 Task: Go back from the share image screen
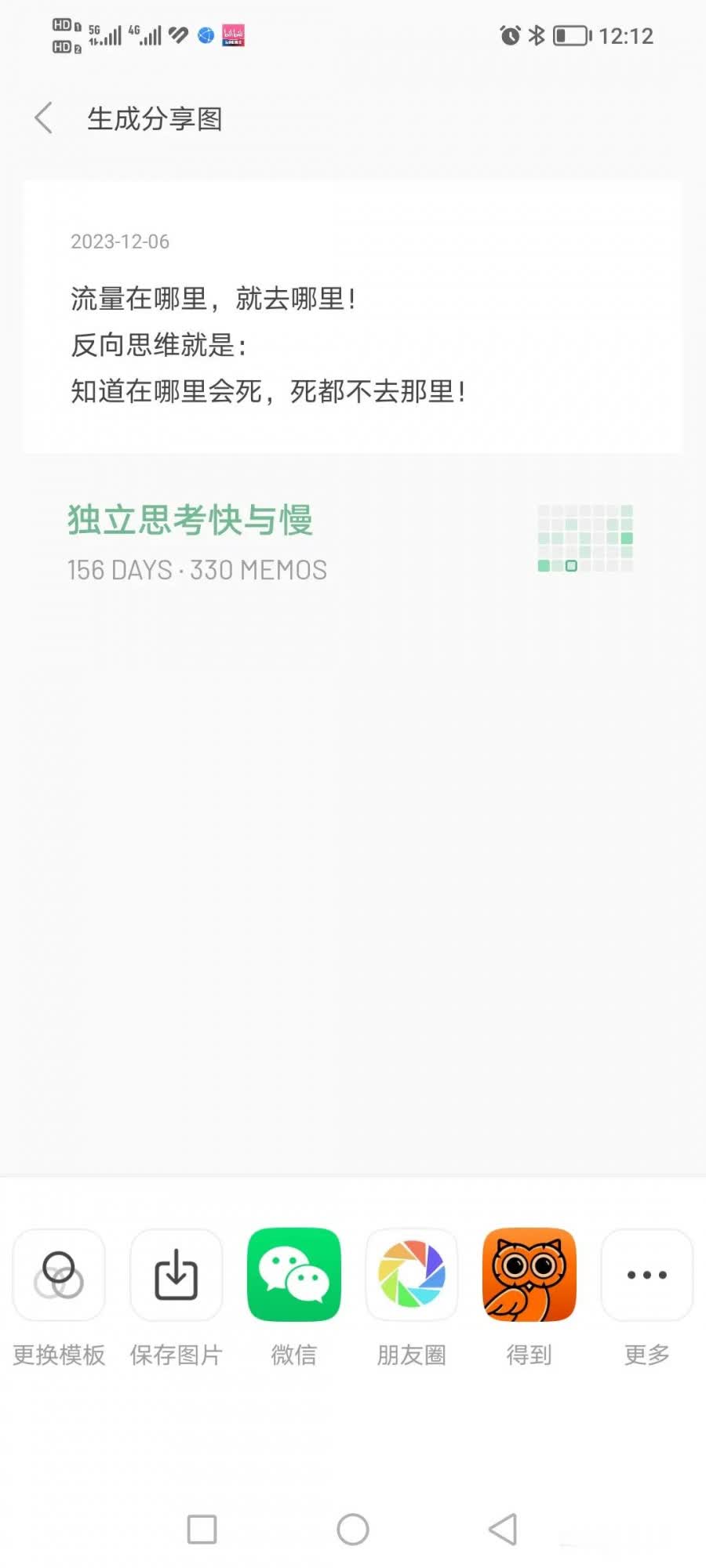tap(44, 118)
